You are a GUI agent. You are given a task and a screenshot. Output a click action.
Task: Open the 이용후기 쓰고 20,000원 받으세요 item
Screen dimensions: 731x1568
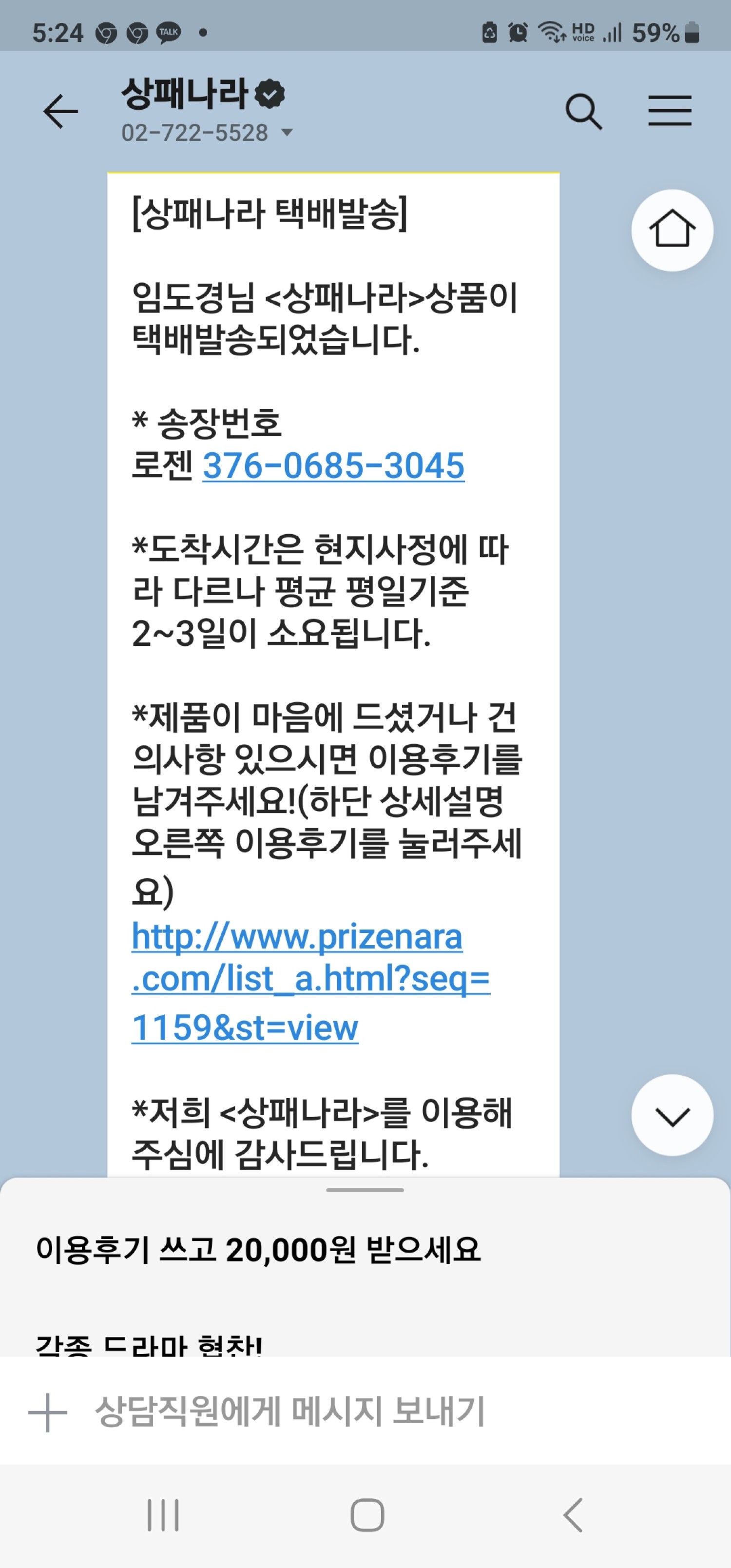tap(258, 1249)
